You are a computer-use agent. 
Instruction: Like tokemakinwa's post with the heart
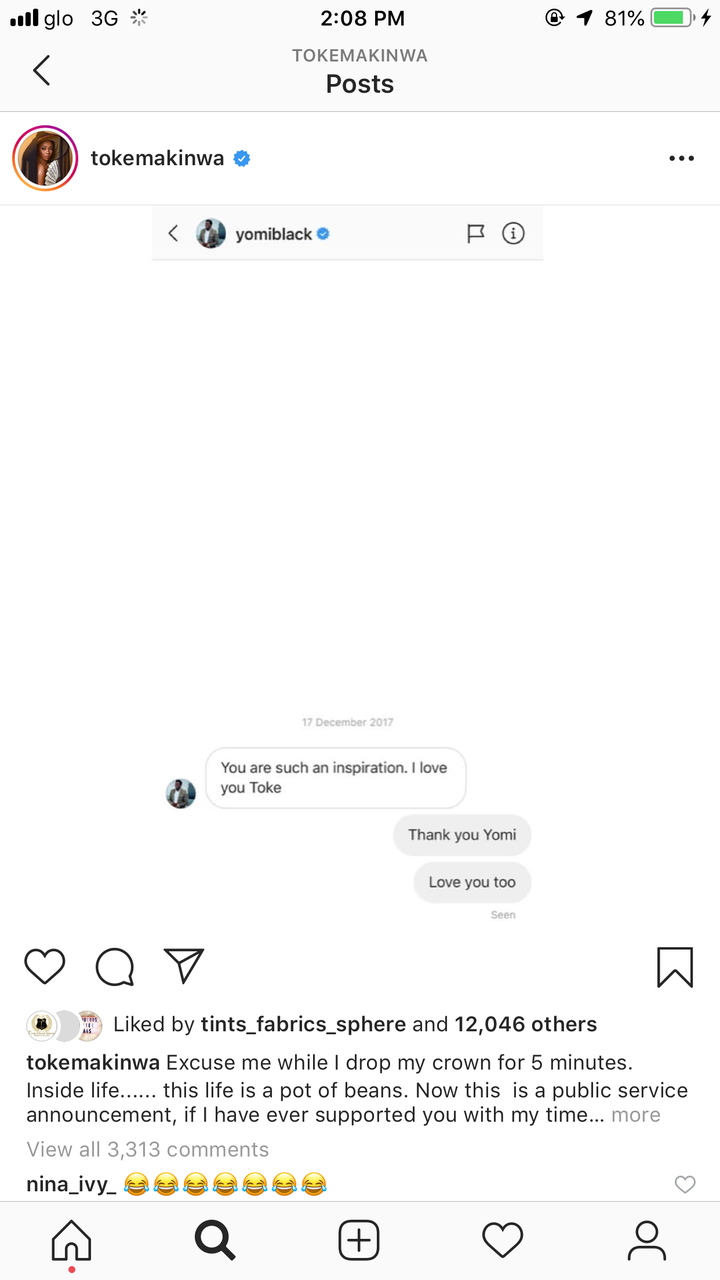(45, 966)
